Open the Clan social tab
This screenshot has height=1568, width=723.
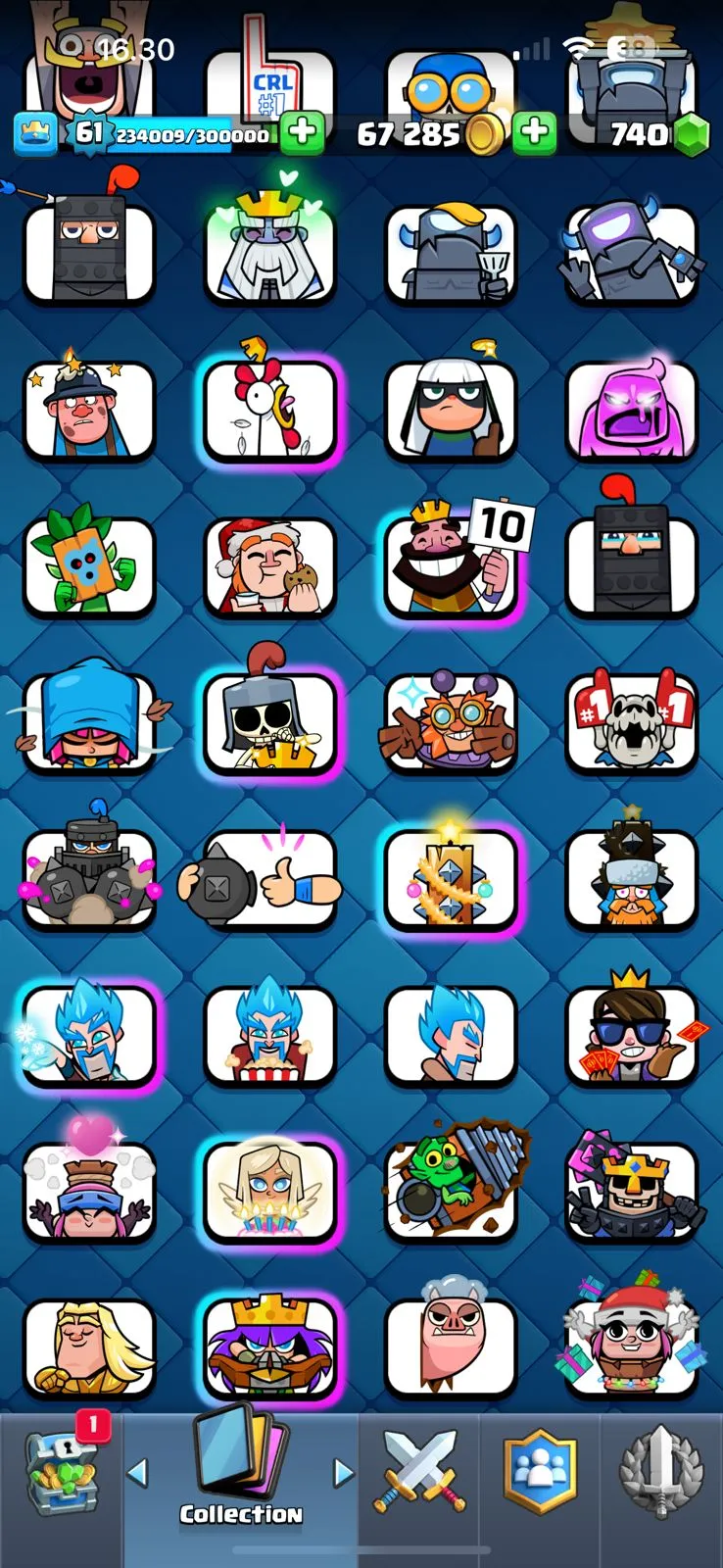(x=540, y=1471)
